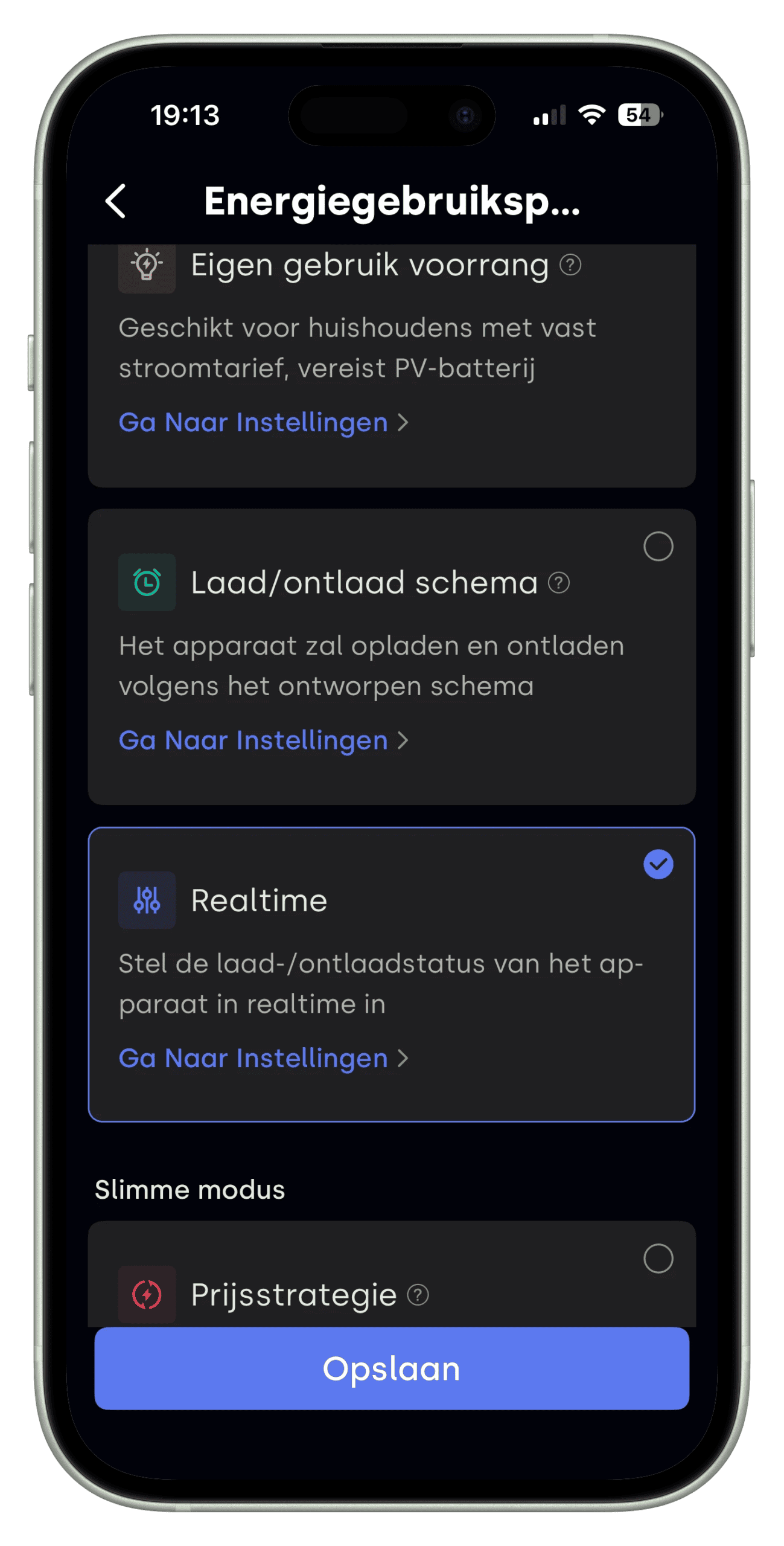The width and height of the screenshot is (784, 1546).
Task: Show help for Eigen gebruik voorrang
Action: [570, 265]
